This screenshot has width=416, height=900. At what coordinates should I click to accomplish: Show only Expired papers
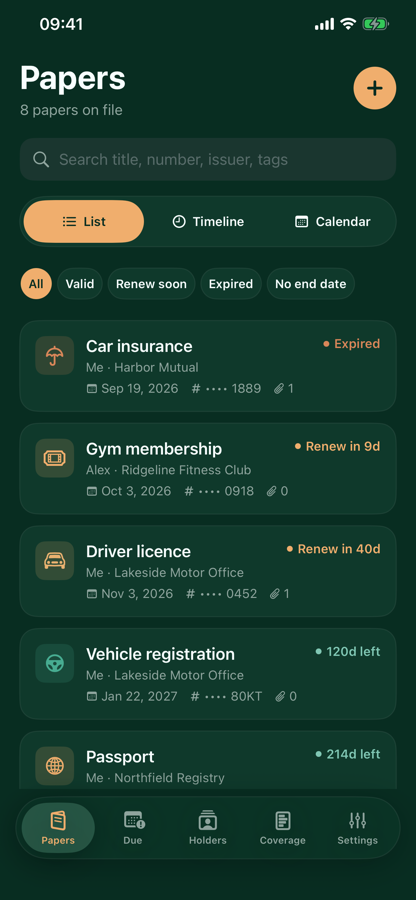(231, 284)
